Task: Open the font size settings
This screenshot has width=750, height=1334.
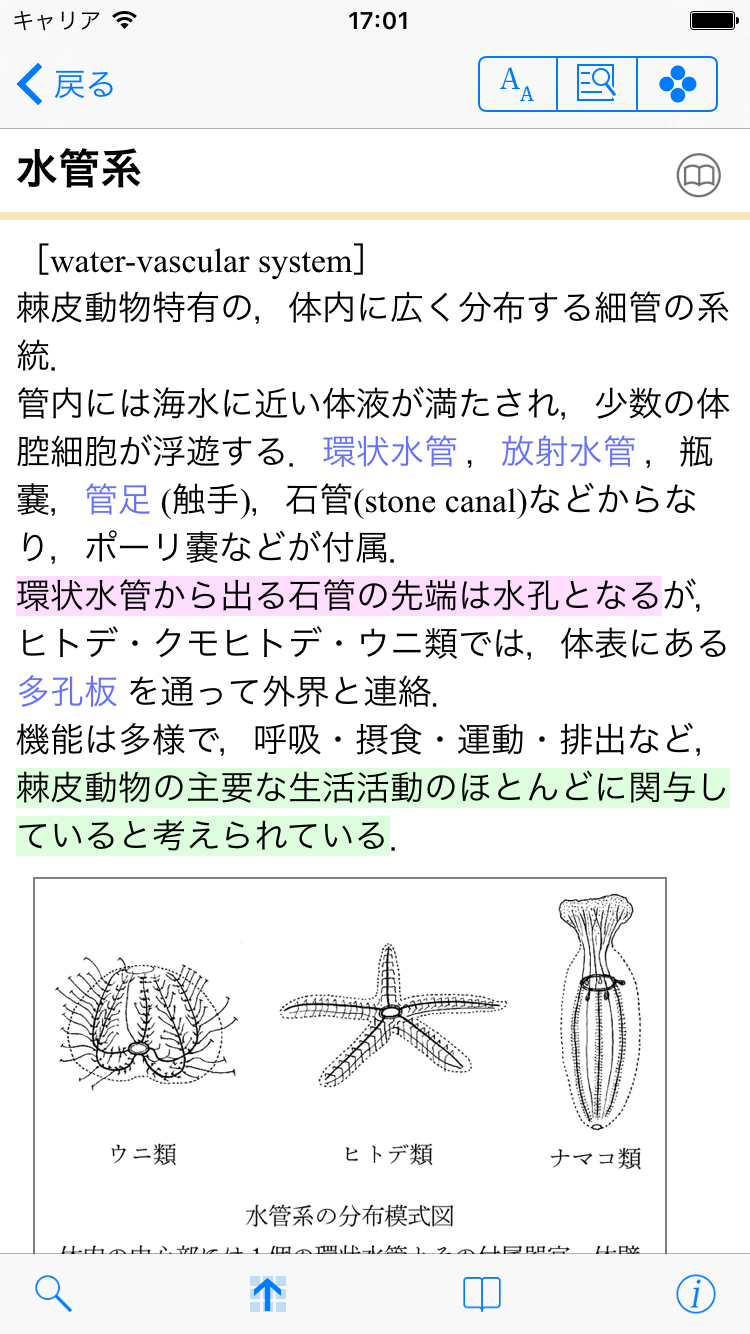Action: pyautogui.click(x=517, y=84)
